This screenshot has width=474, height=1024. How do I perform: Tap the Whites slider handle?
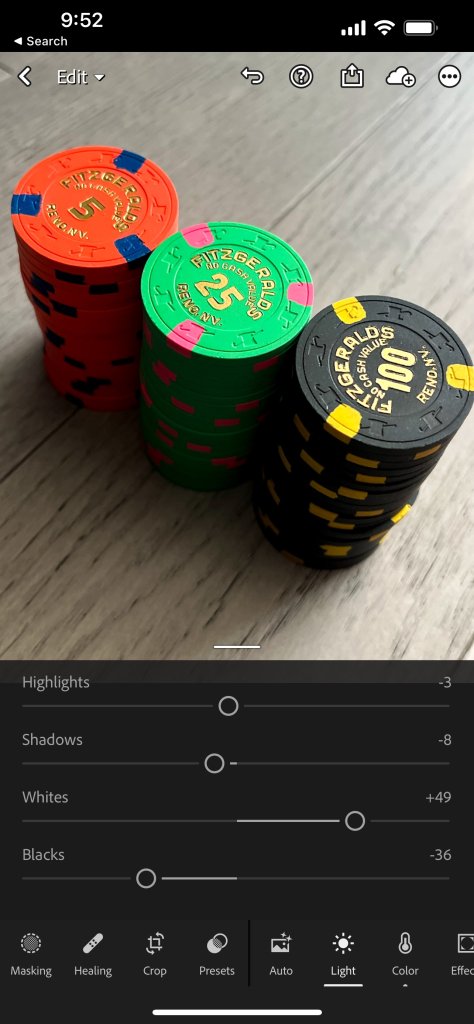(x=355, y=821)
